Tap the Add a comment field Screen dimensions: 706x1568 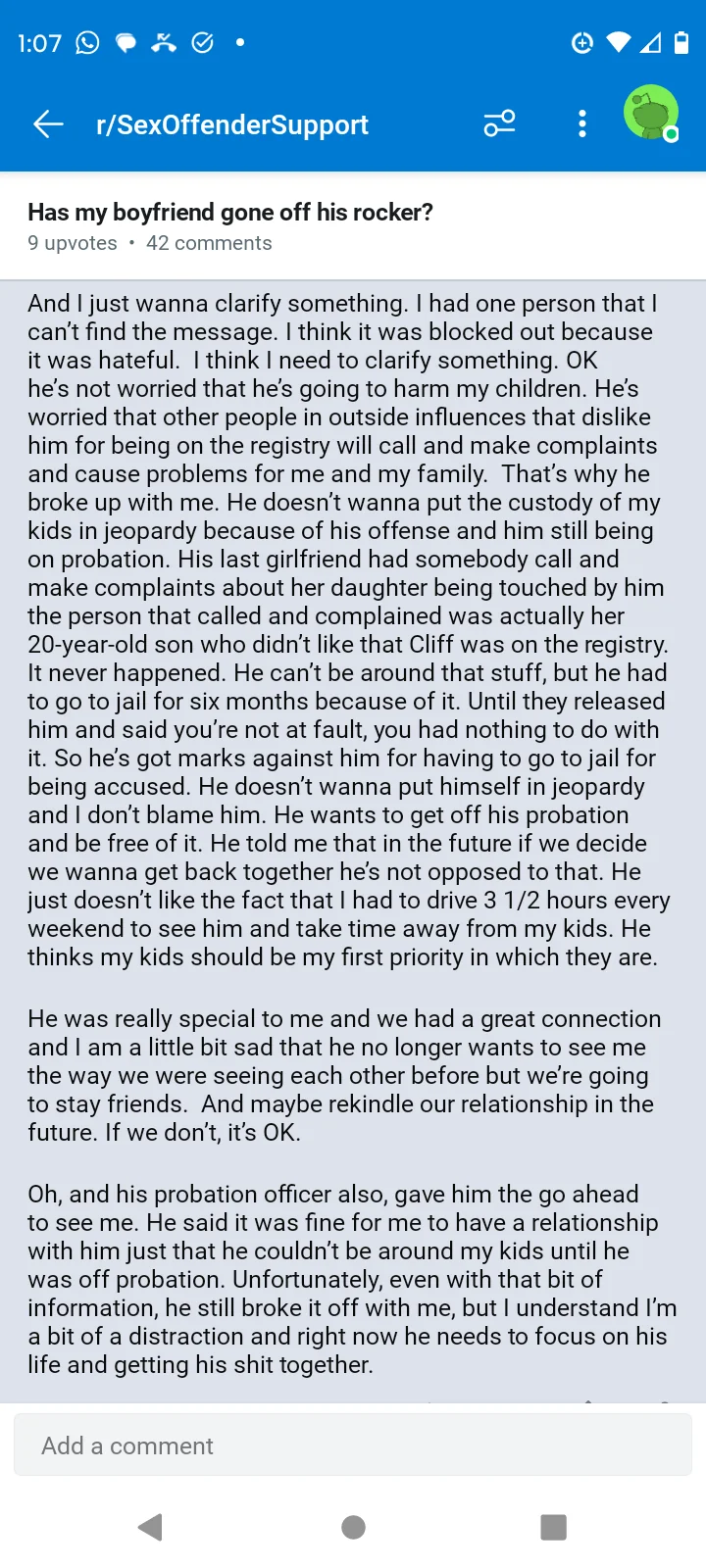point(353,1445)
